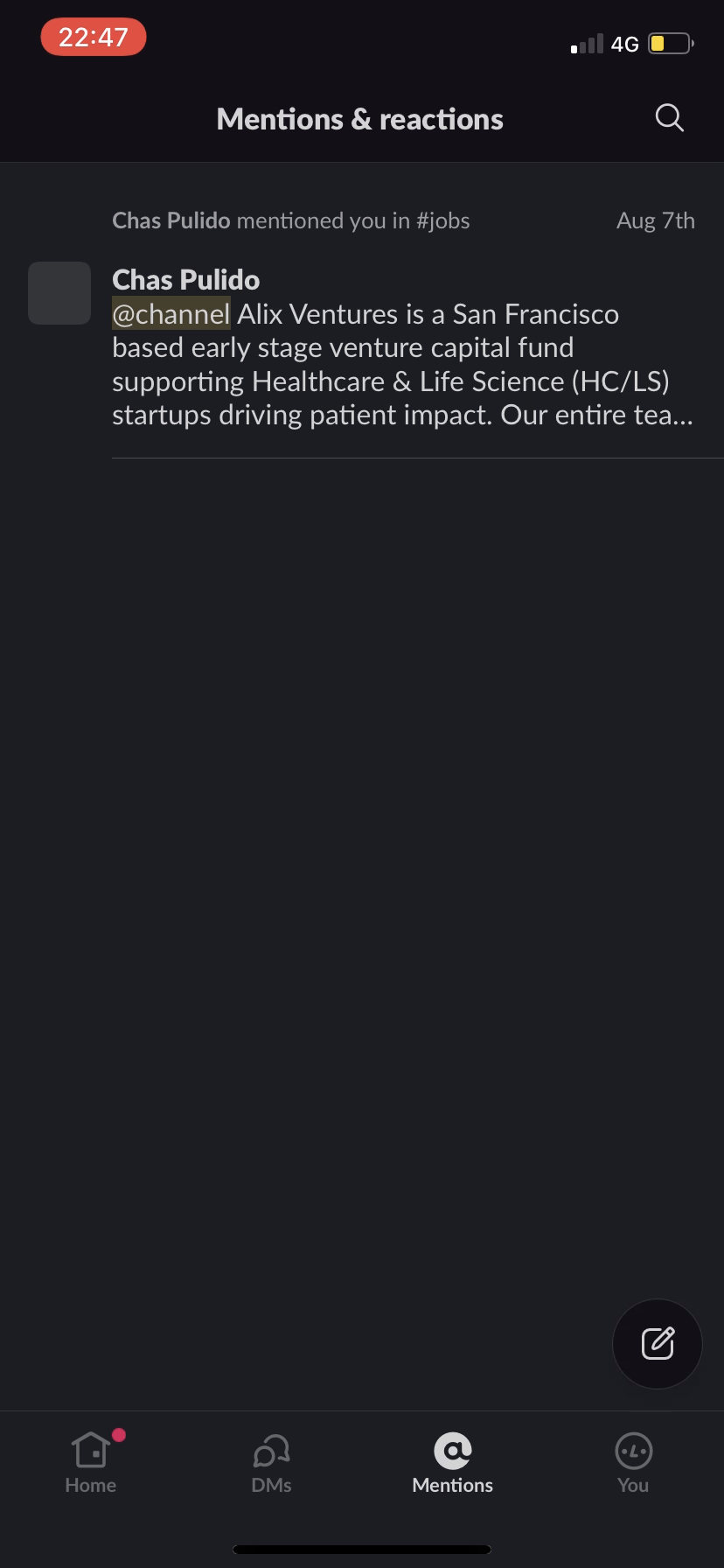The image size is (724, 1568).
Task: Tap the Aug 7th timestamp
Action: [656, 220]
